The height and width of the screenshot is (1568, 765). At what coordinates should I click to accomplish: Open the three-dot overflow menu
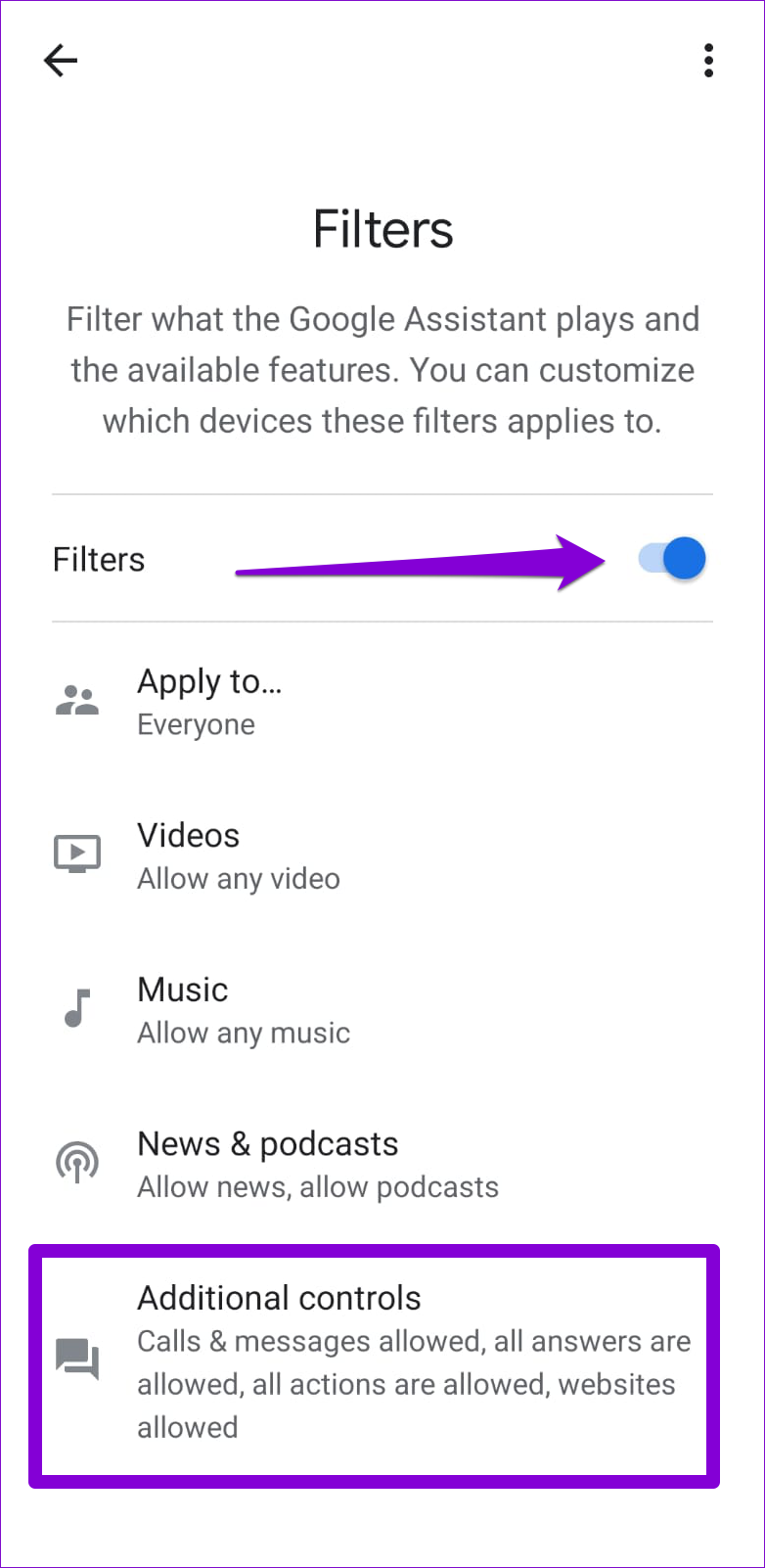coord(708,61)
